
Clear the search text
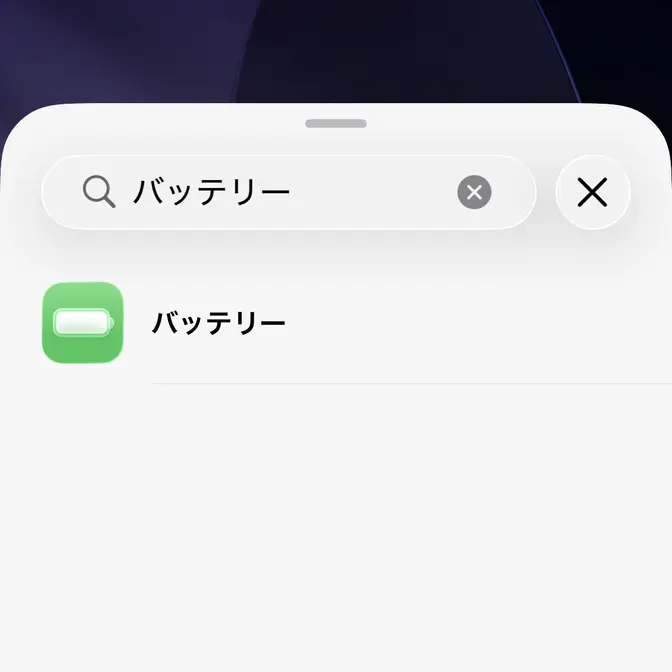pos(474,192)
